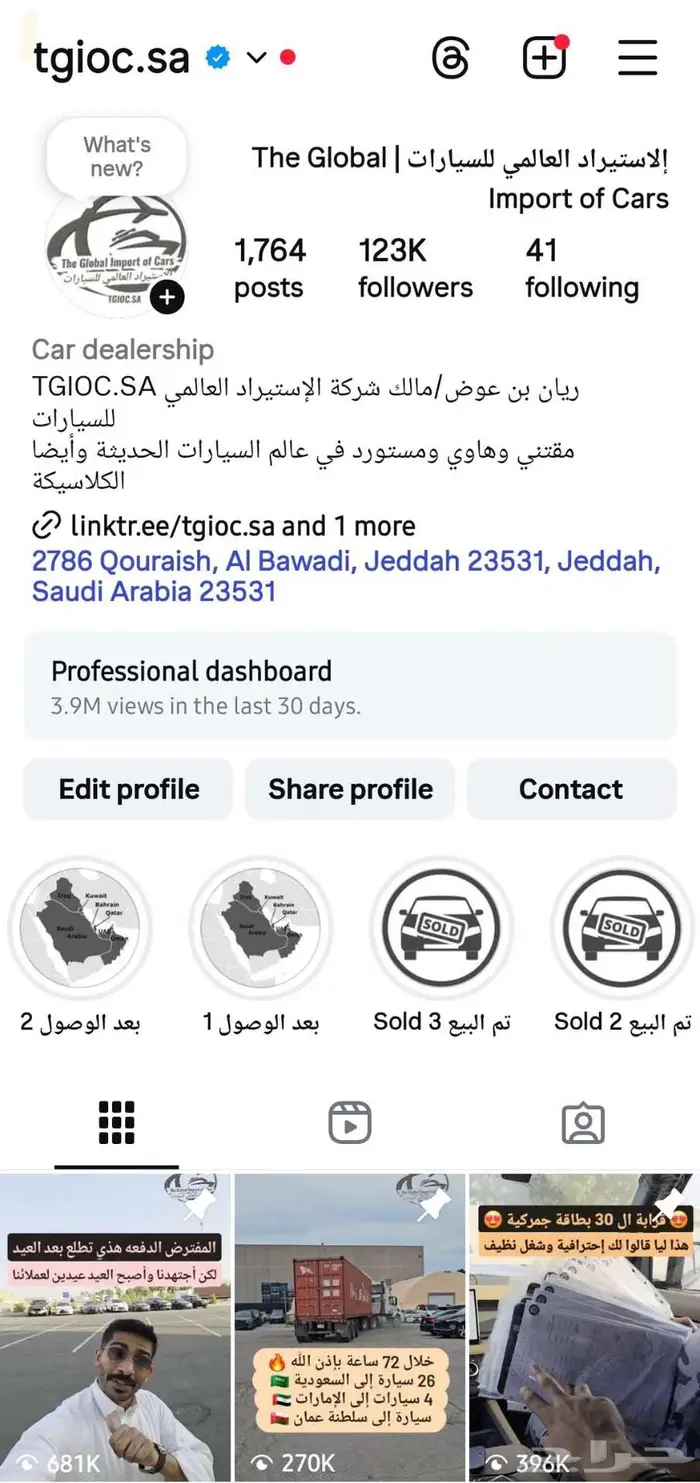Image resolution: width=700 pixels, height=1483 pixels.
Task: Create a new post with the plus icon
Action: (x=545, y=58)
